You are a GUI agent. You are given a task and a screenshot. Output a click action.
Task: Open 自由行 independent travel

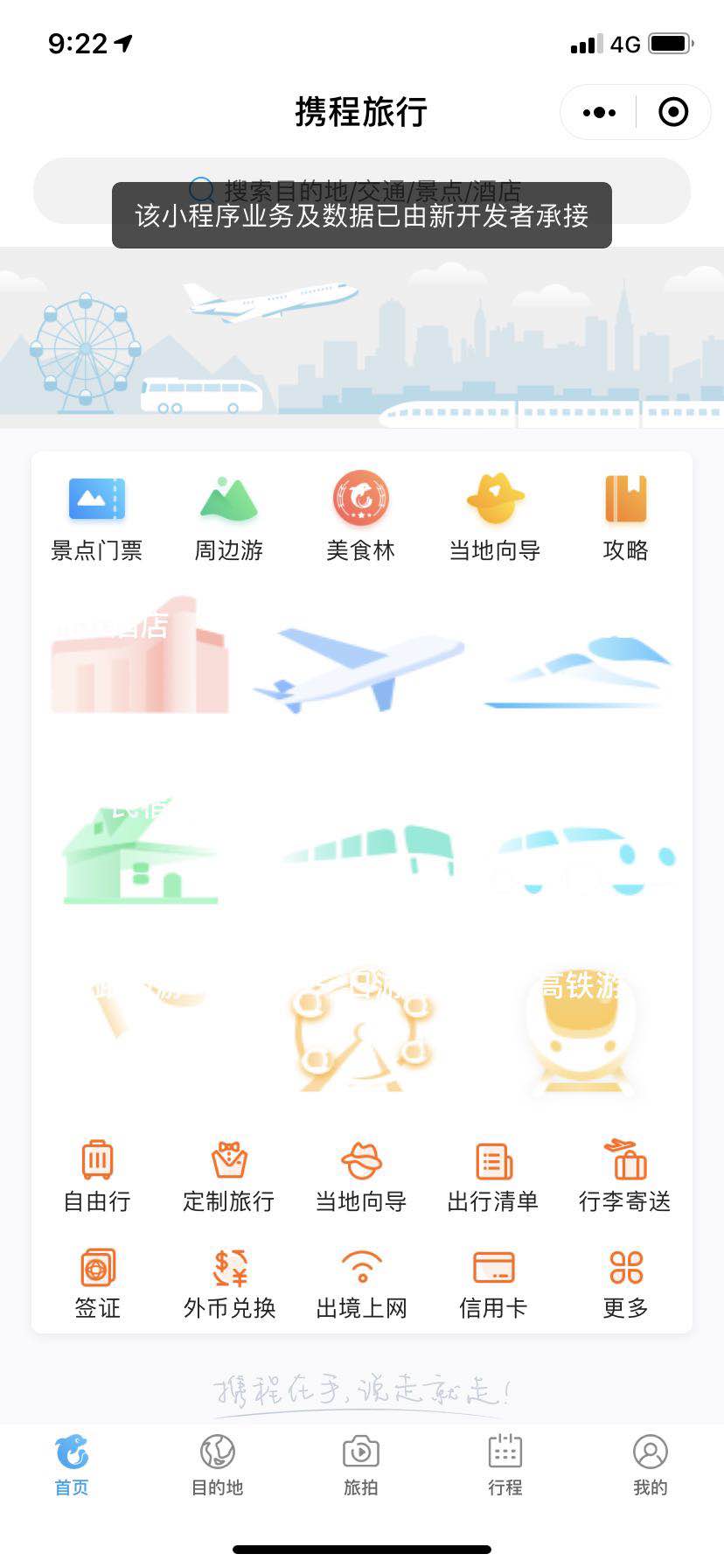pos(96,1176)
